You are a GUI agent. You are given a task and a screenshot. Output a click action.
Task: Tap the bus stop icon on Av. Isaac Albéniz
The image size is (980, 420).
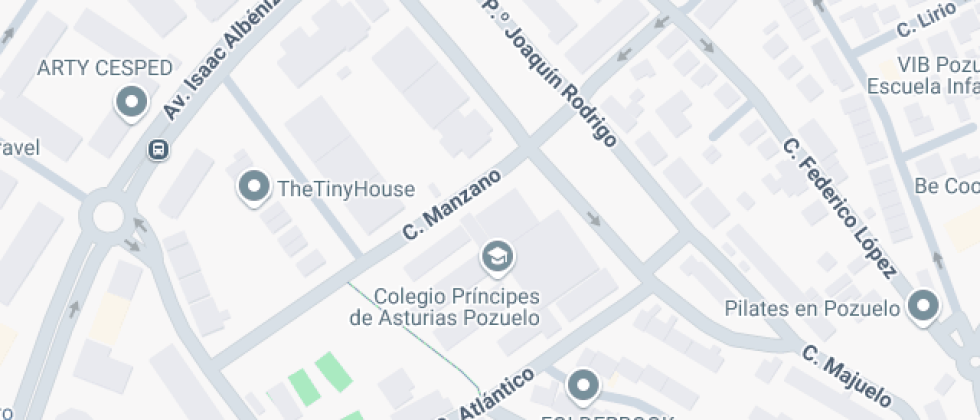pyautogui.click(x=158, y=150)
